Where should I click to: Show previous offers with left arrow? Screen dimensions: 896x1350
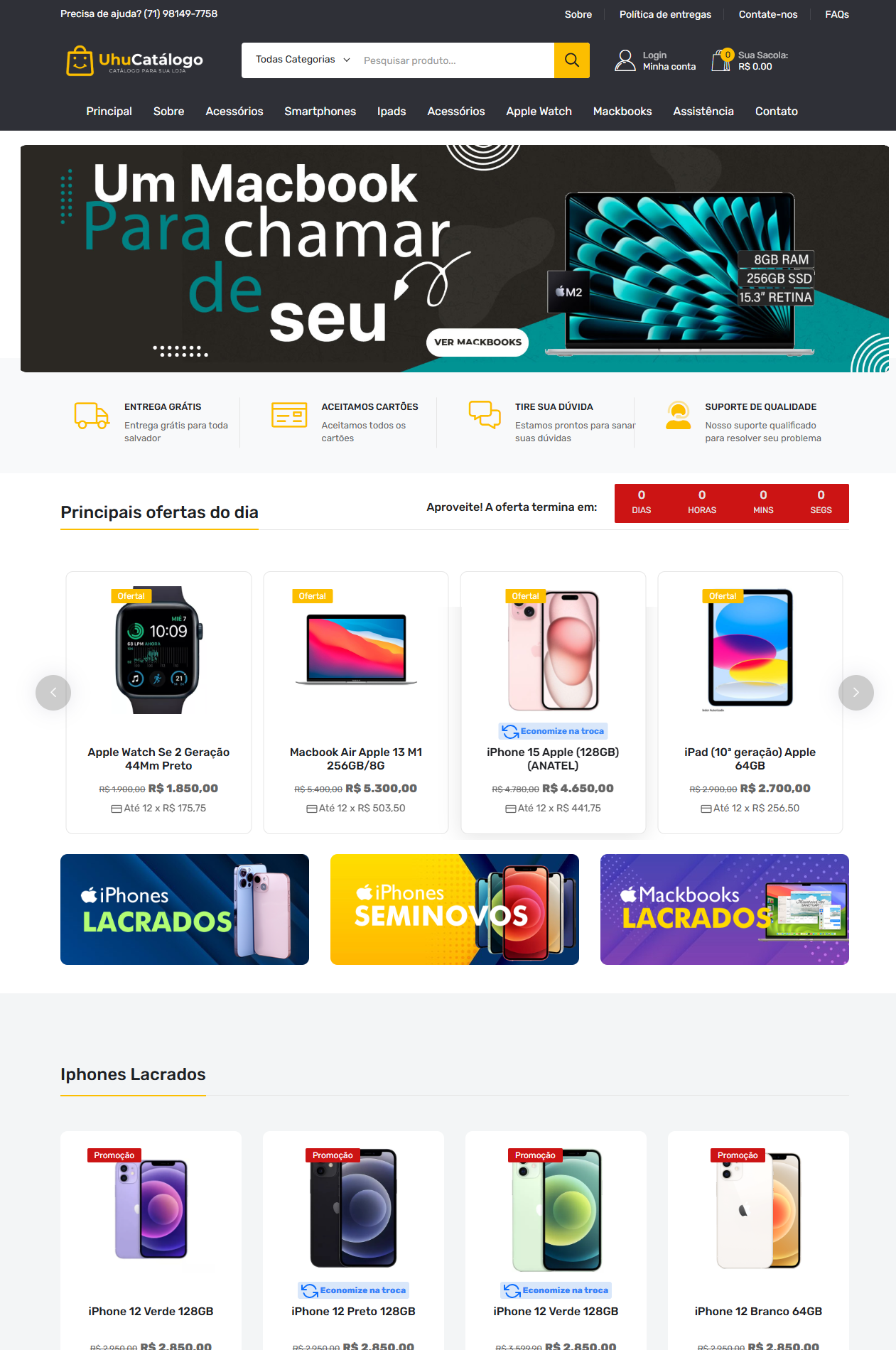(53, 693)
